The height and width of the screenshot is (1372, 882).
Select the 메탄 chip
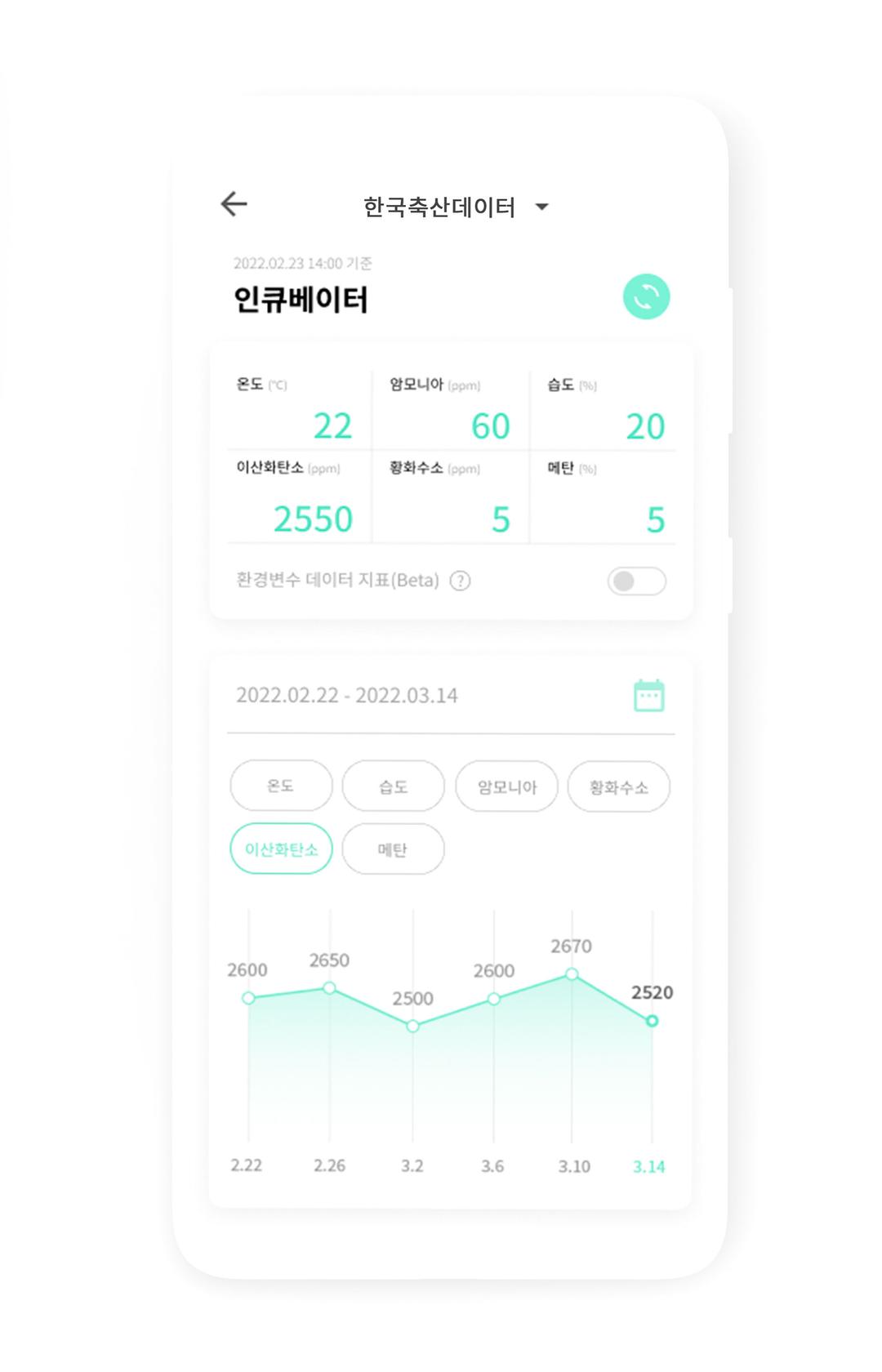(x=393, y=849)
